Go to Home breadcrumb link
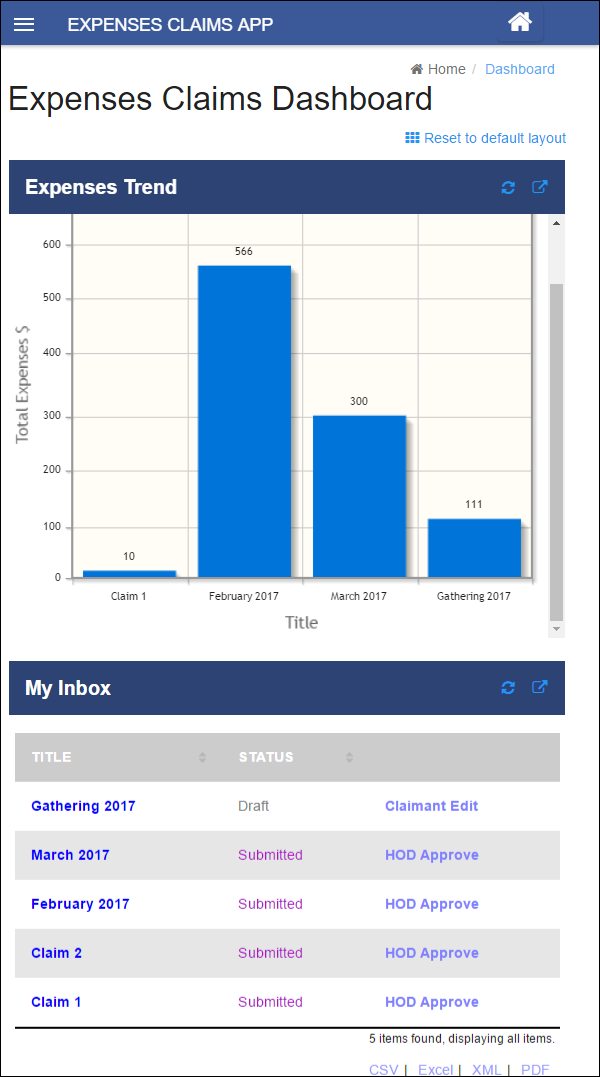Image resolution: width=600 pixels, height=1077 pixels. (438, 69)
